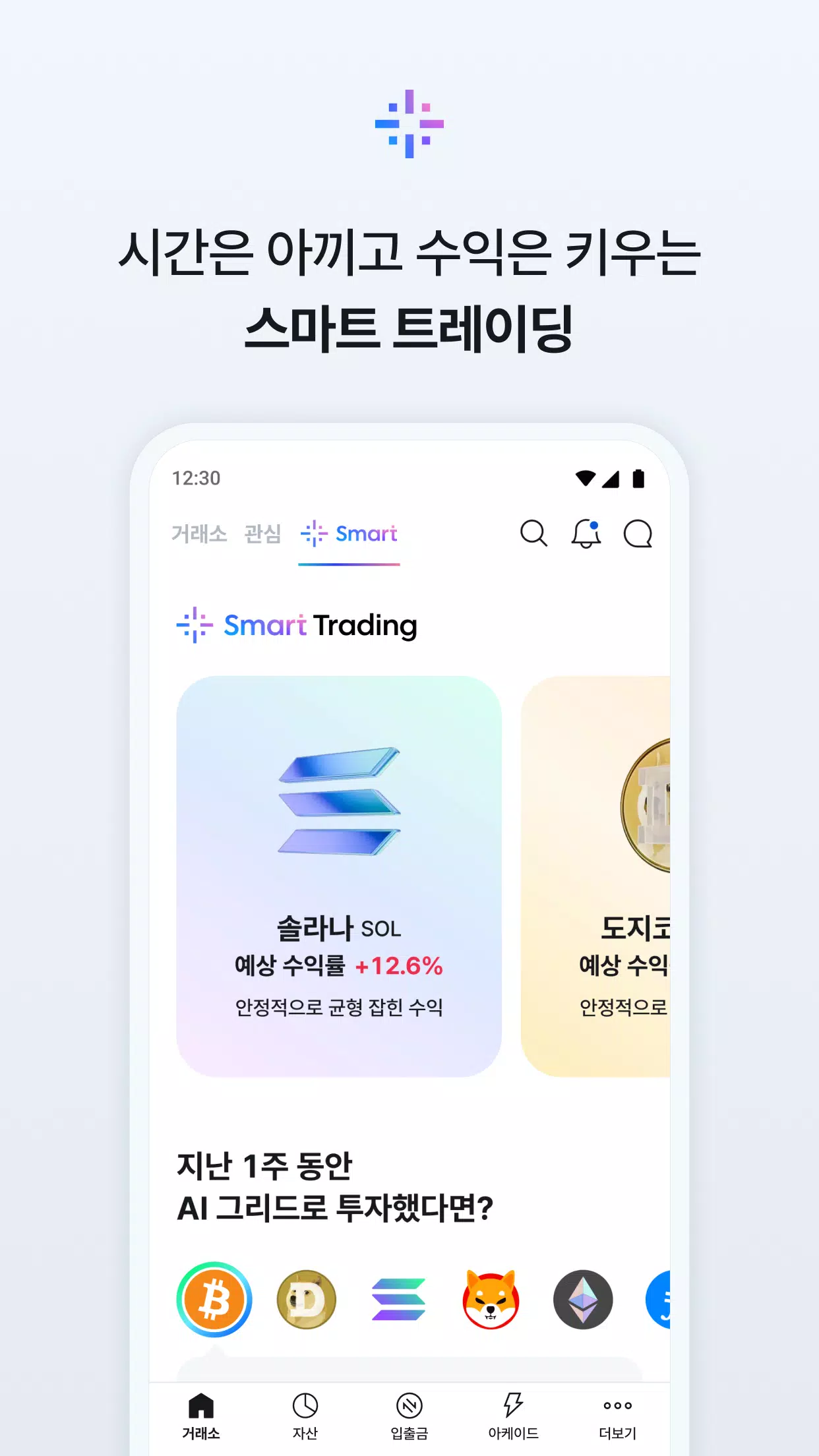Select the Ethereum coin icon

(x=583, y=1300)
